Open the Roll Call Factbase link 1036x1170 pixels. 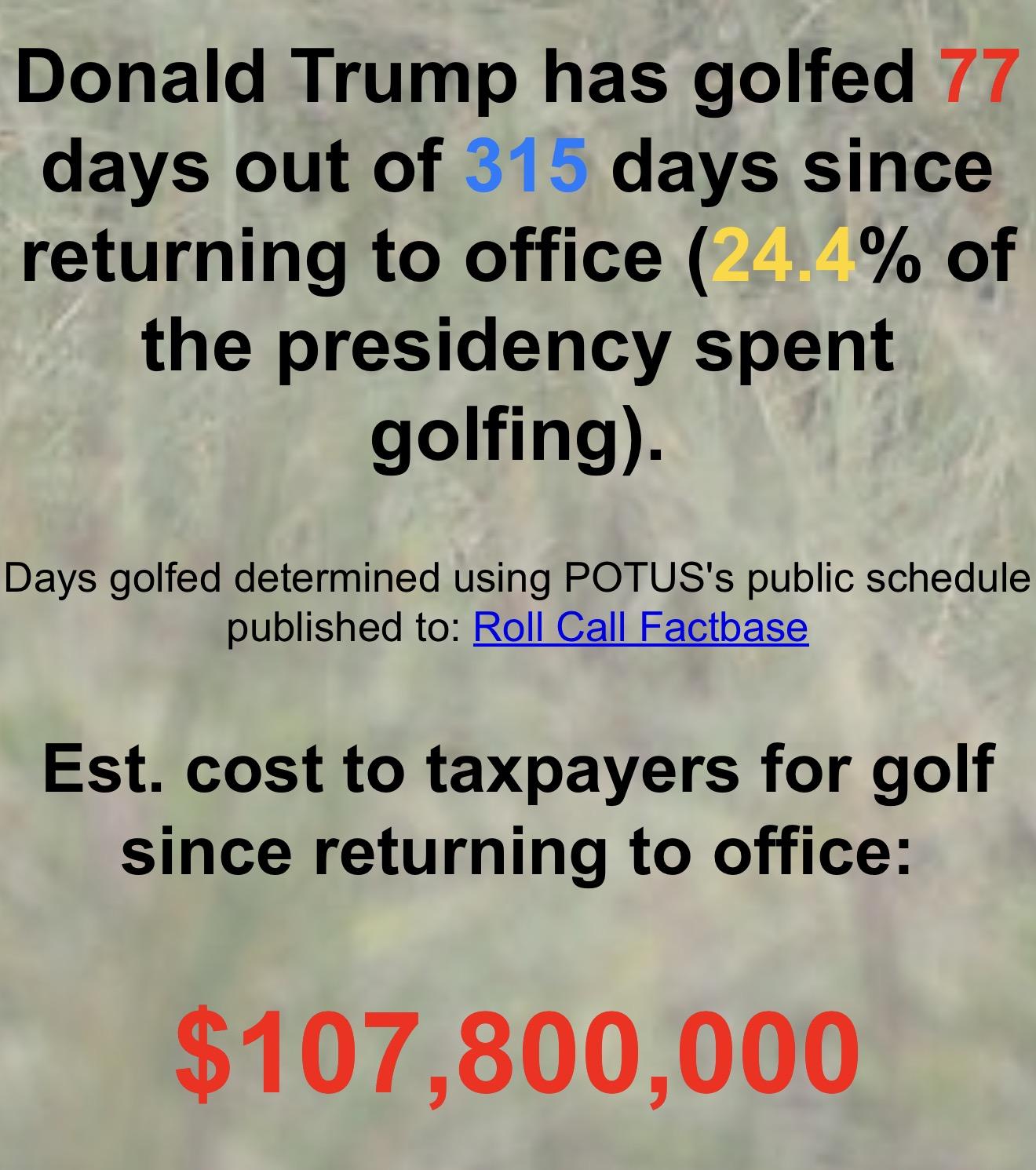tap(640, 627)
